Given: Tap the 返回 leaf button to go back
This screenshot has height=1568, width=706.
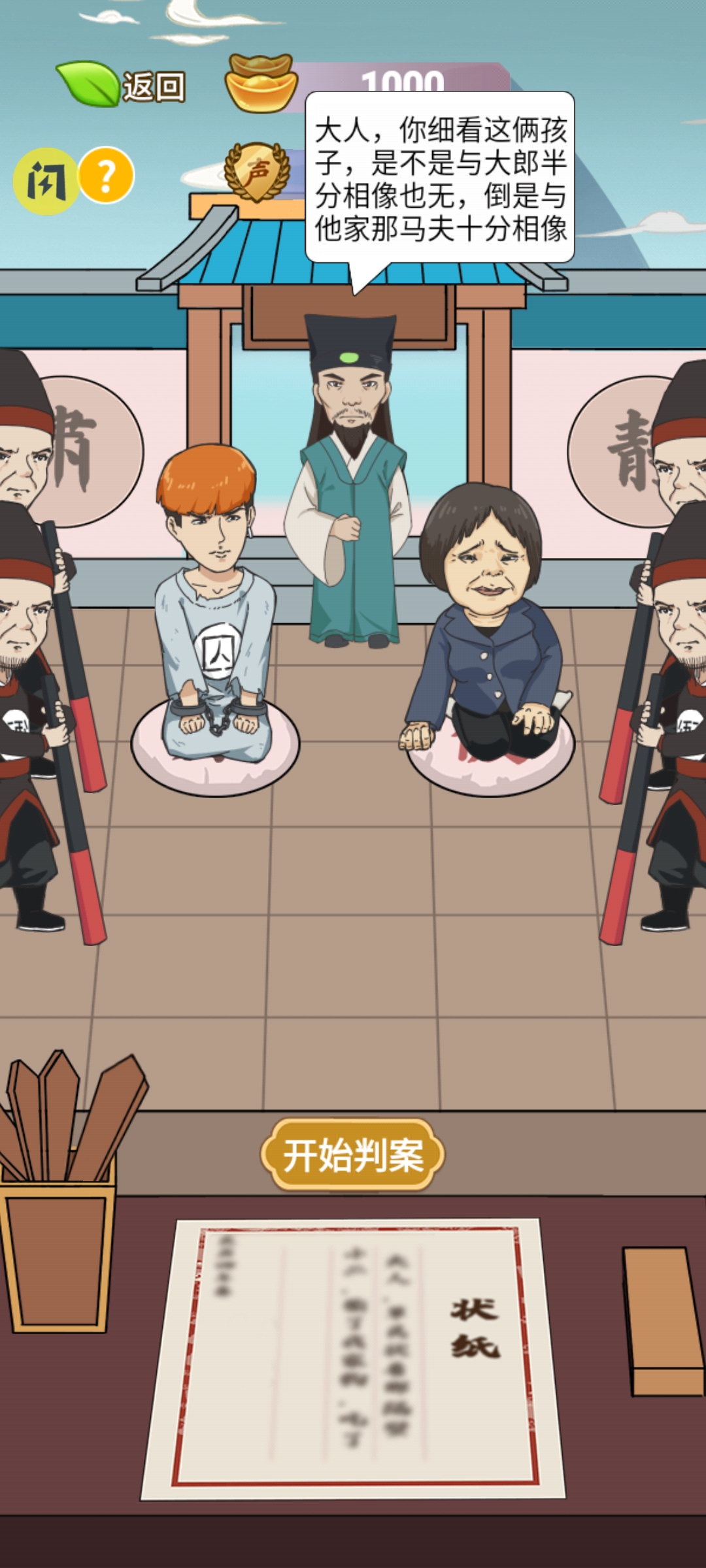Looking at the screenshot, I should 122,85.
